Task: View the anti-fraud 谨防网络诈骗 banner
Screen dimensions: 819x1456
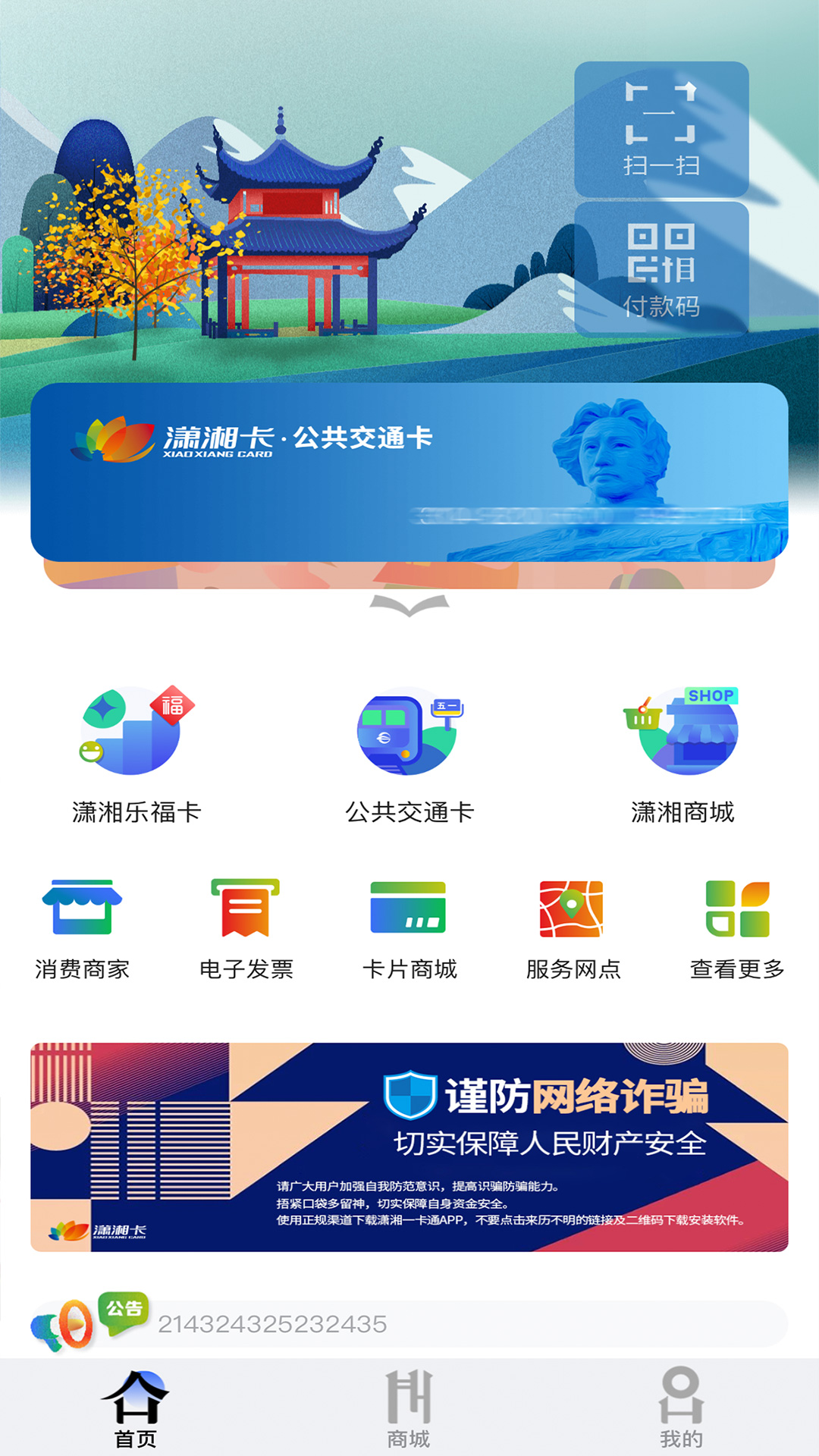Action: (x=409, y=1137)
